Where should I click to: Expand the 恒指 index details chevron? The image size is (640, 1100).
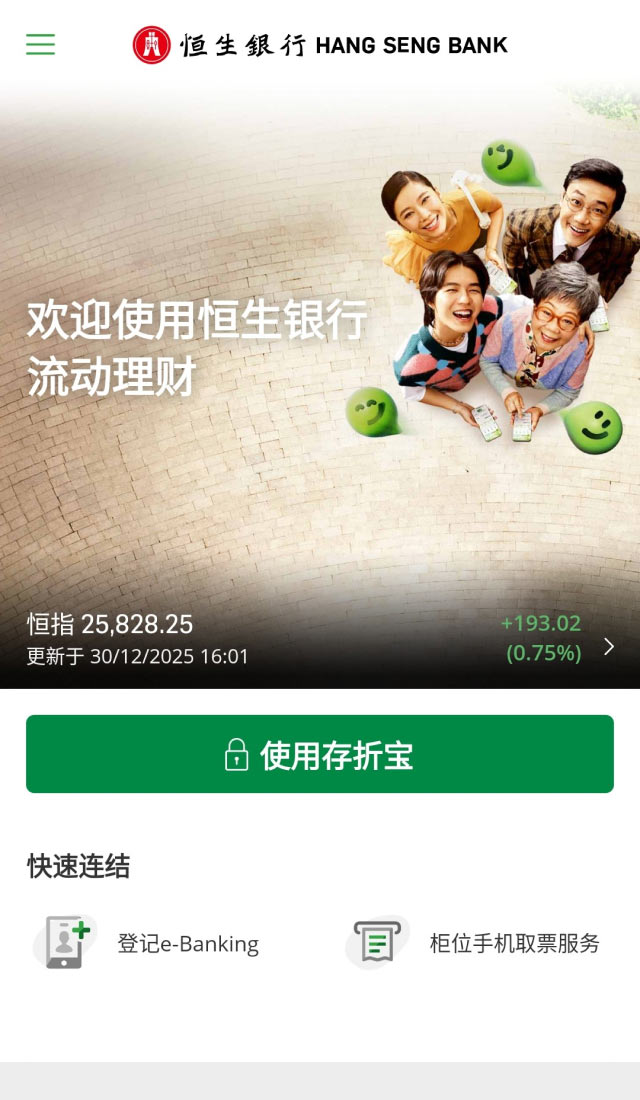click(x=608, y=647)
